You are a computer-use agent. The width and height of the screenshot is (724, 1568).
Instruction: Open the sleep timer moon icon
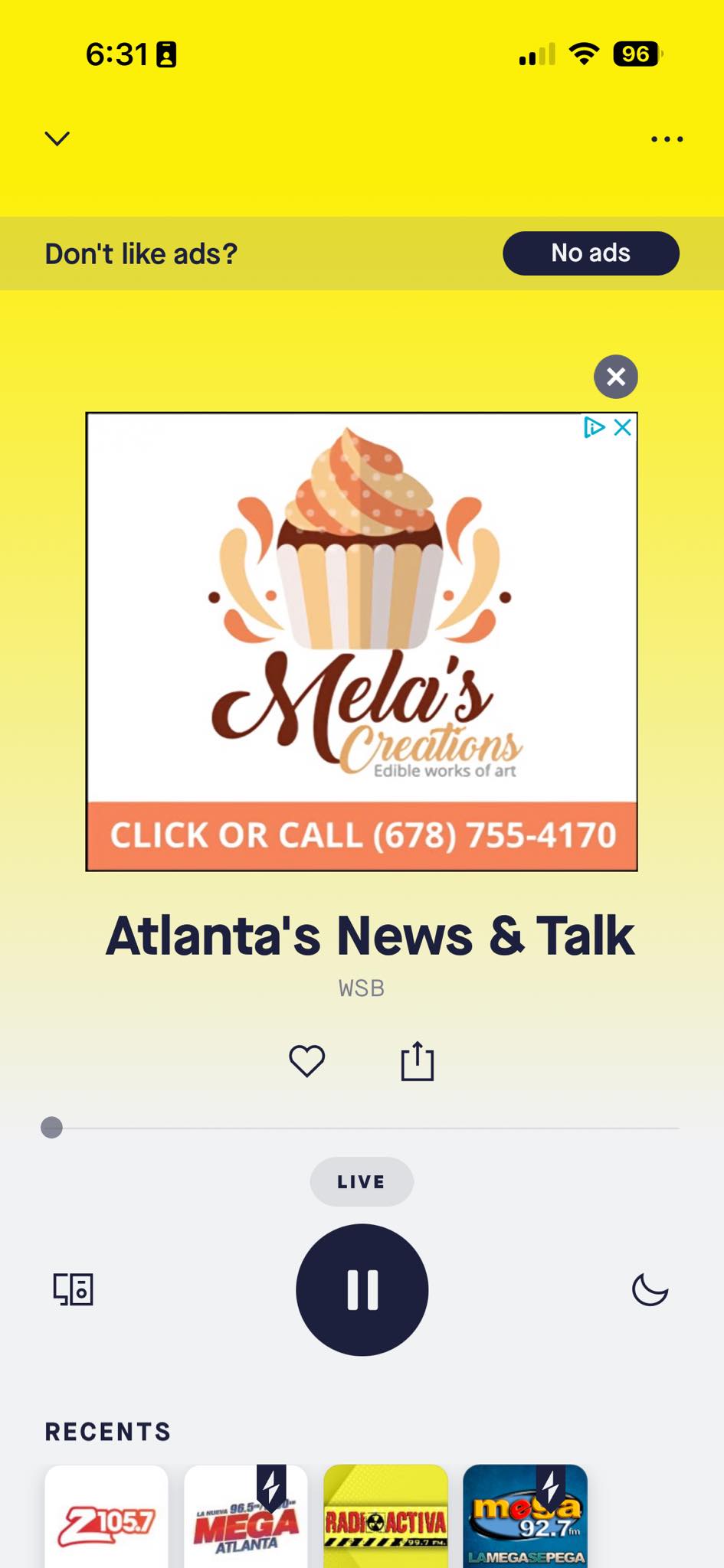click(x=650, y=1290)
